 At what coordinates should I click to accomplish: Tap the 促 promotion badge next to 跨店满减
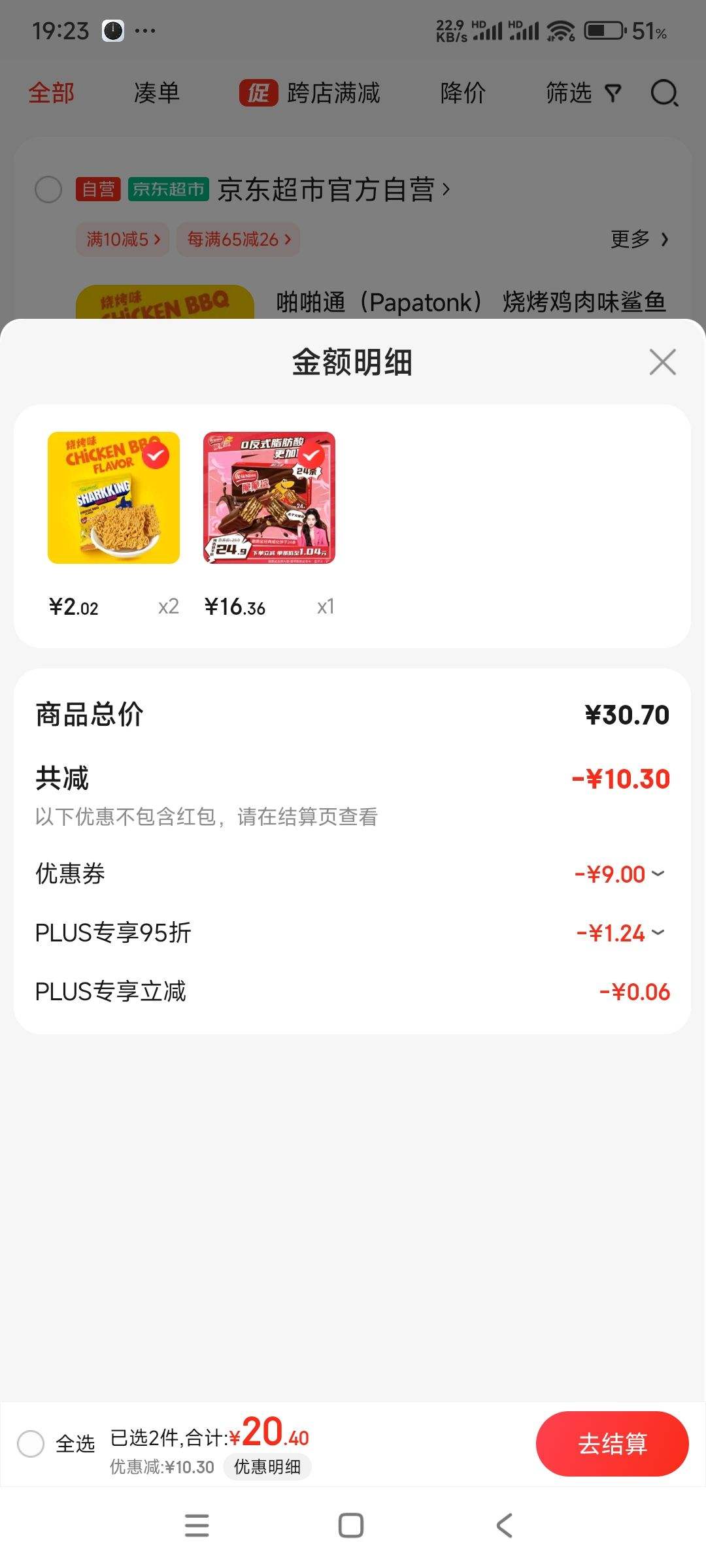[x=259, y=93]
